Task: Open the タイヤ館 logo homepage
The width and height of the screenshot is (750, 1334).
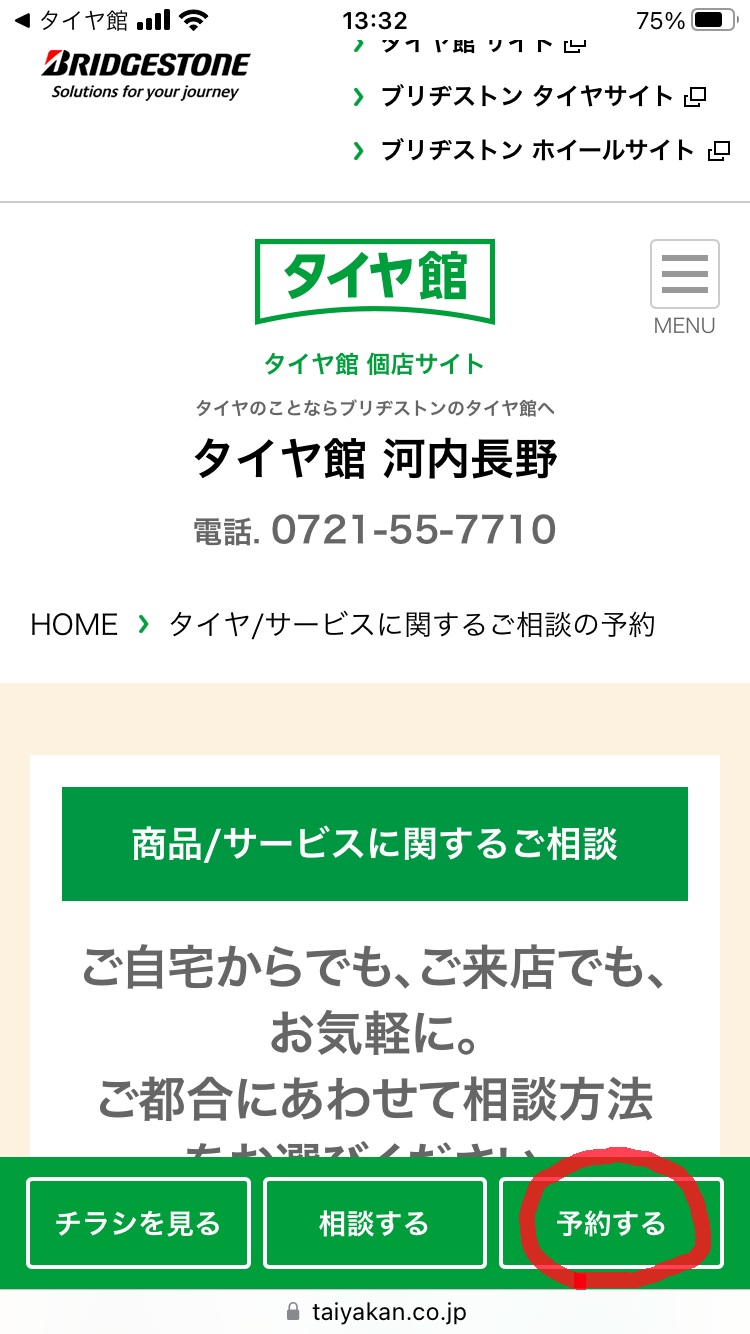Action: [375, 280]
